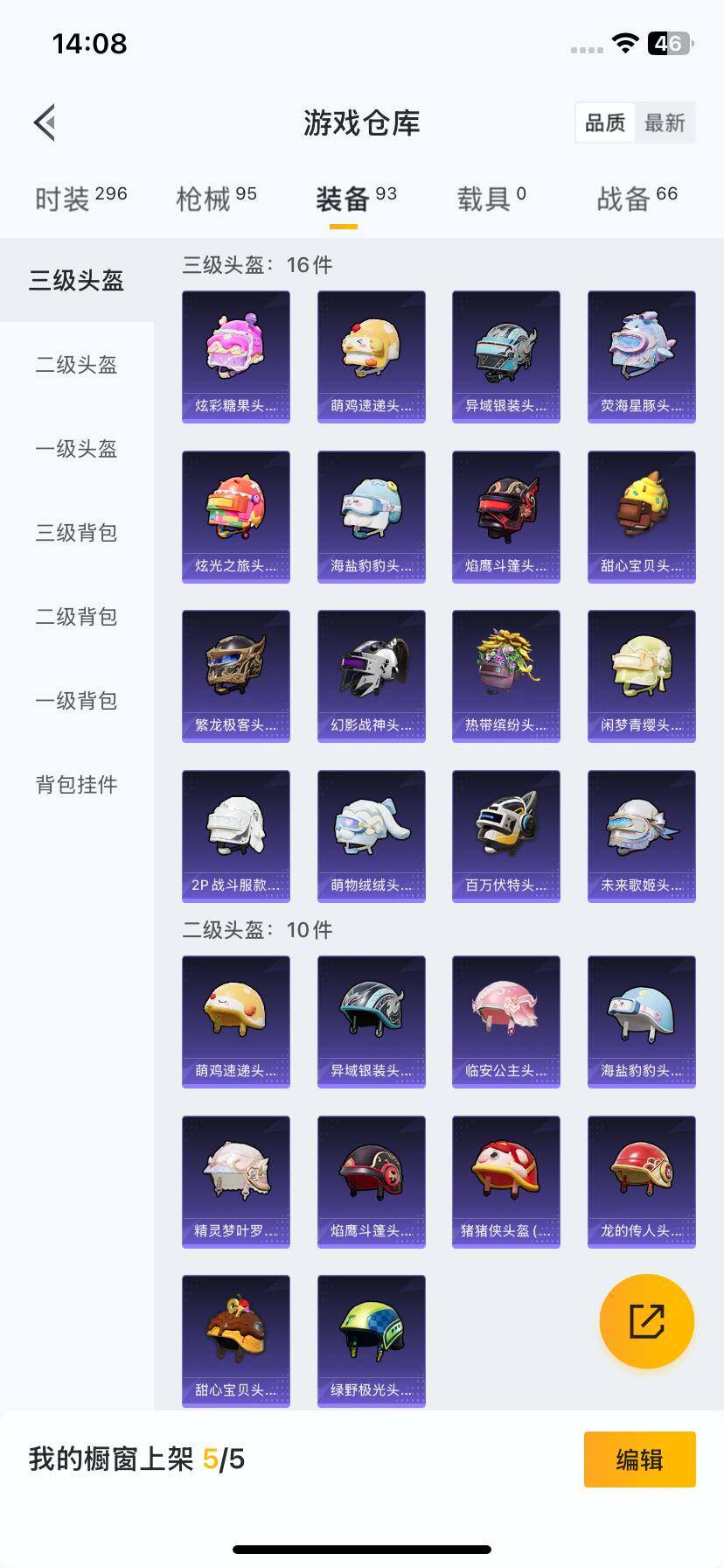Select 一级头盔 in the side menu
This screenshot has height=1568, width=724.
tap(77, 449)
